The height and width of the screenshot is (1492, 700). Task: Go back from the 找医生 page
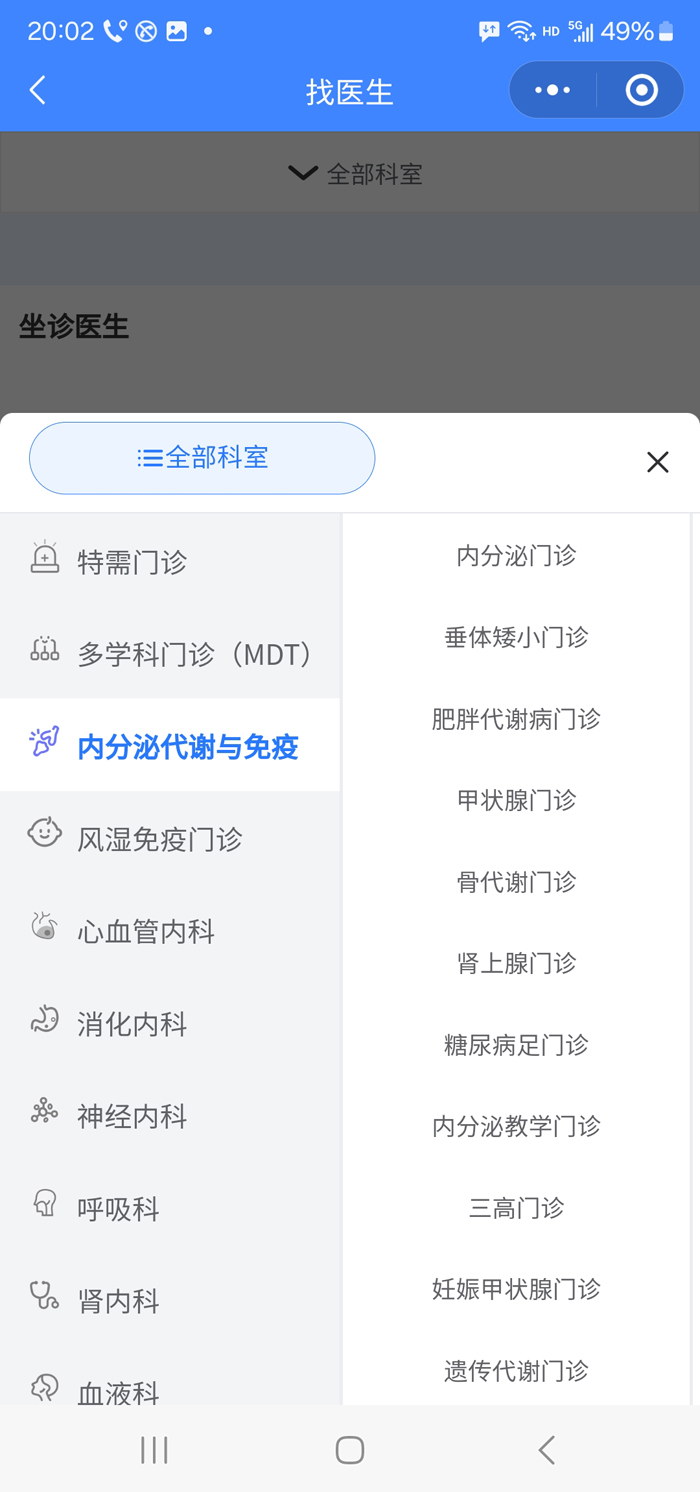tap(38, 91)
